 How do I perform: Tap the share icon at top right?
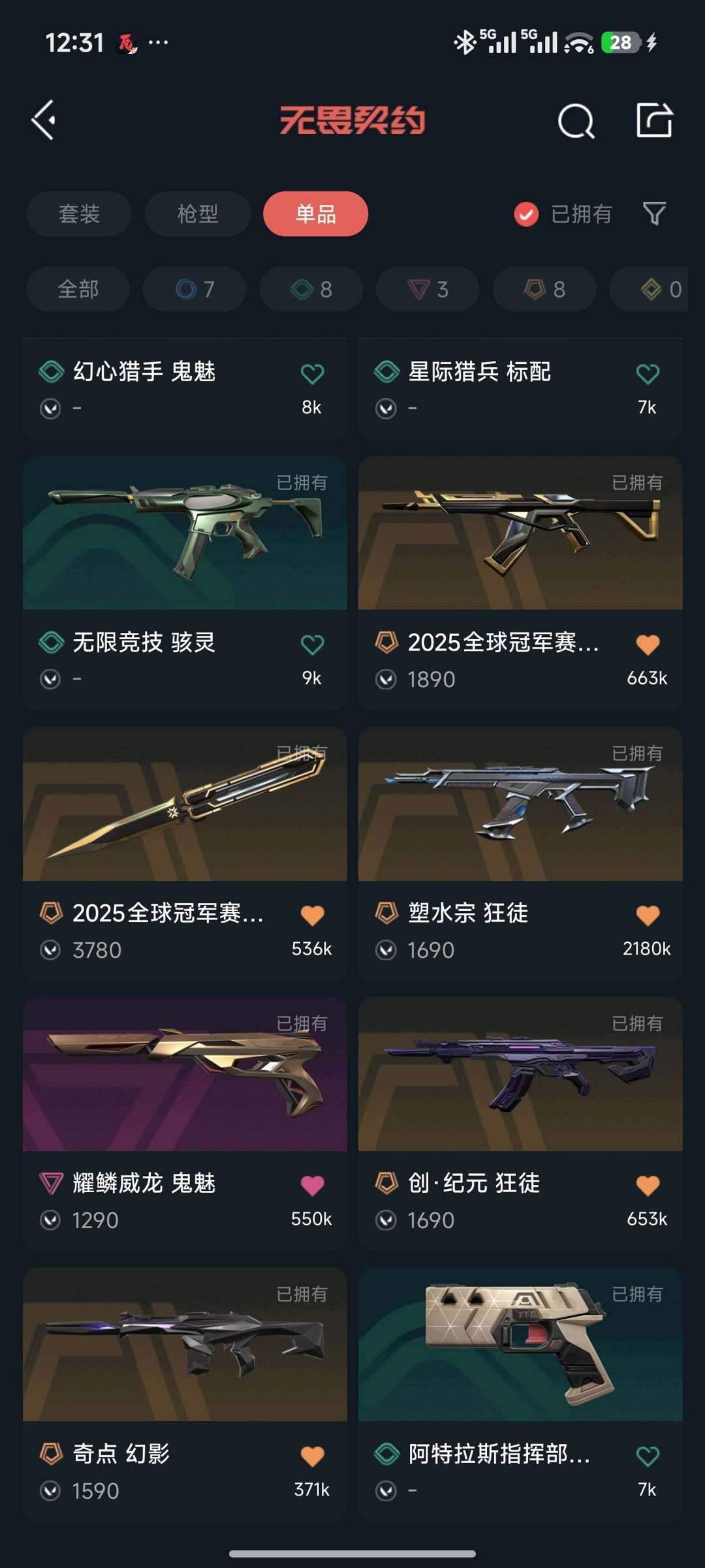tap(654, 120)
